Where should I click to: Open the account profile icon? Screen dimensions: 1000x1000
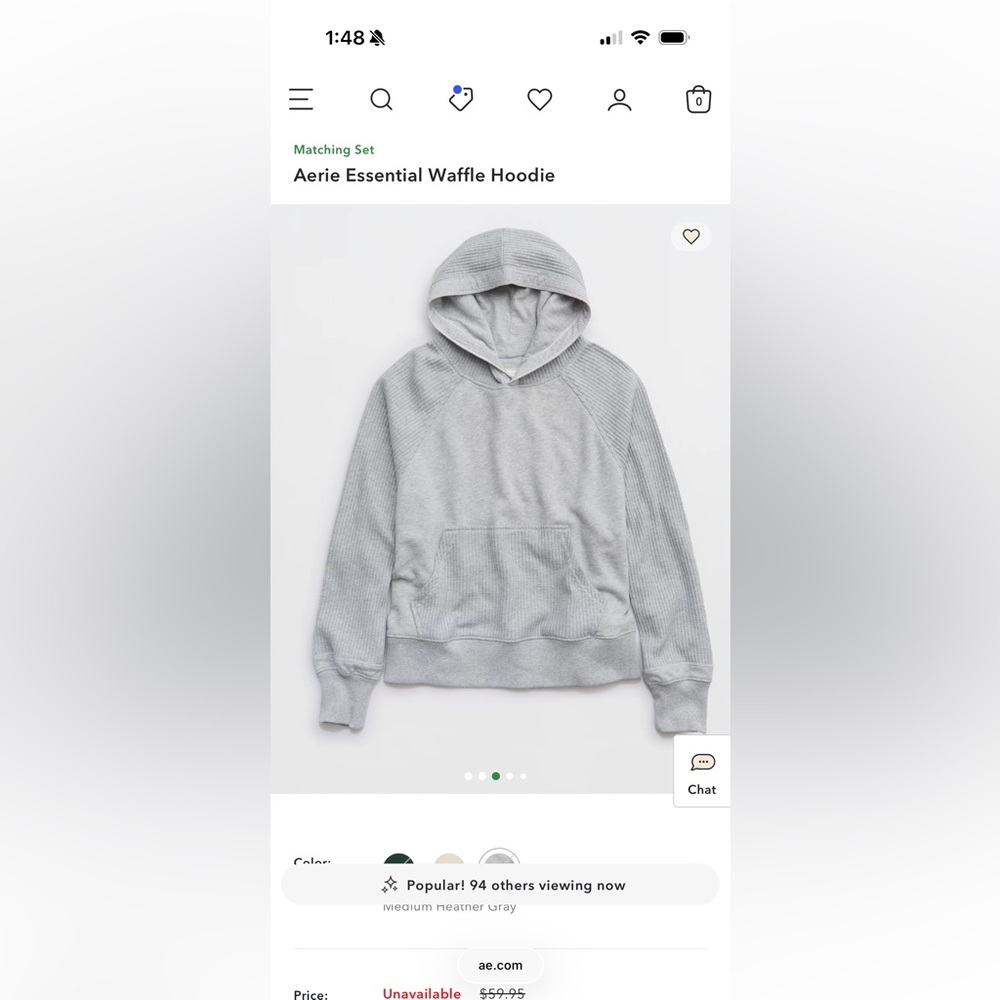point(619,99)
